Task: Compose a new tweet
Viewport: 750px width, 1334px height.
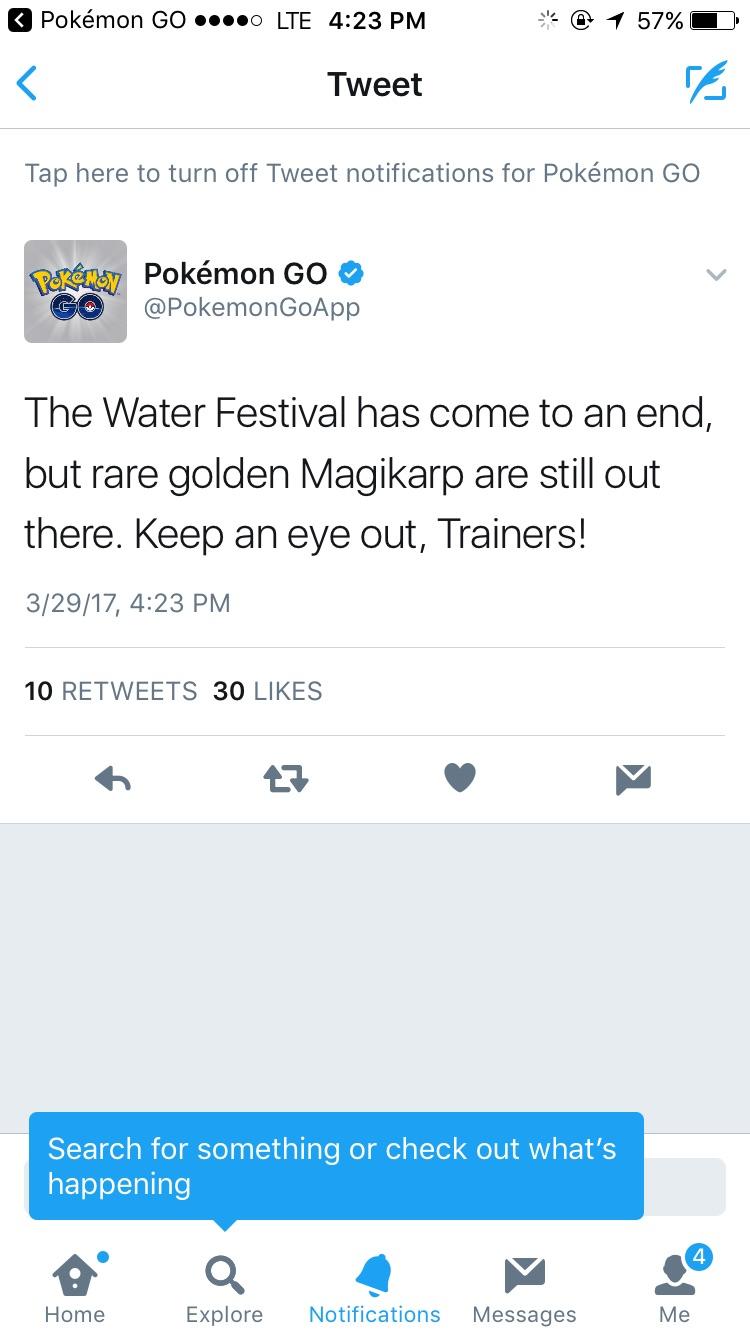Action: [x=705, y=84]
